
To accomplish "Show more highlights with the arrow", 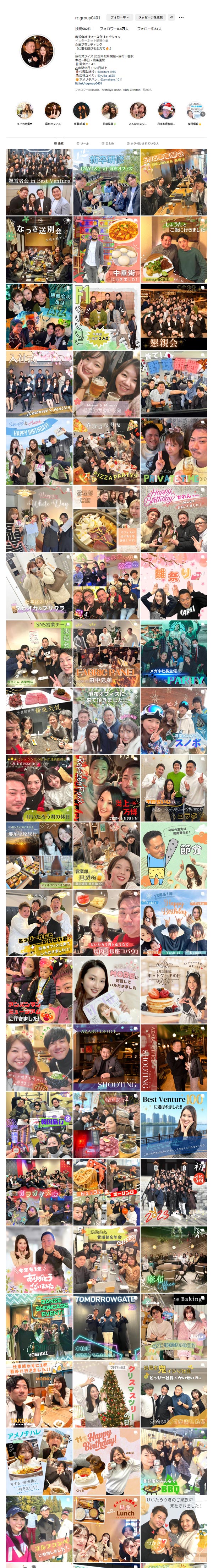I will pos(204,113).
